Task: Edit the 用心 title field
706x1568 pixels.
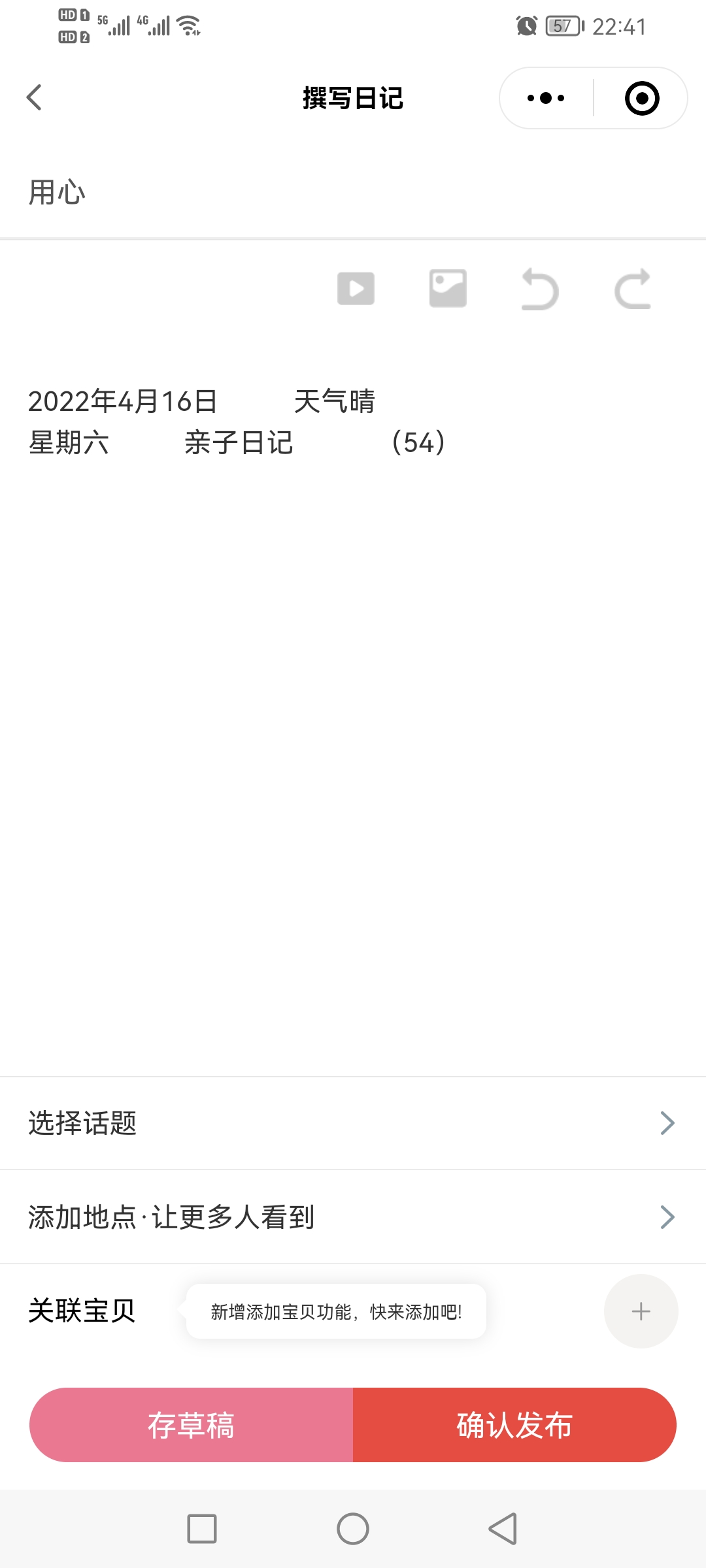Action: click(58, 192)
